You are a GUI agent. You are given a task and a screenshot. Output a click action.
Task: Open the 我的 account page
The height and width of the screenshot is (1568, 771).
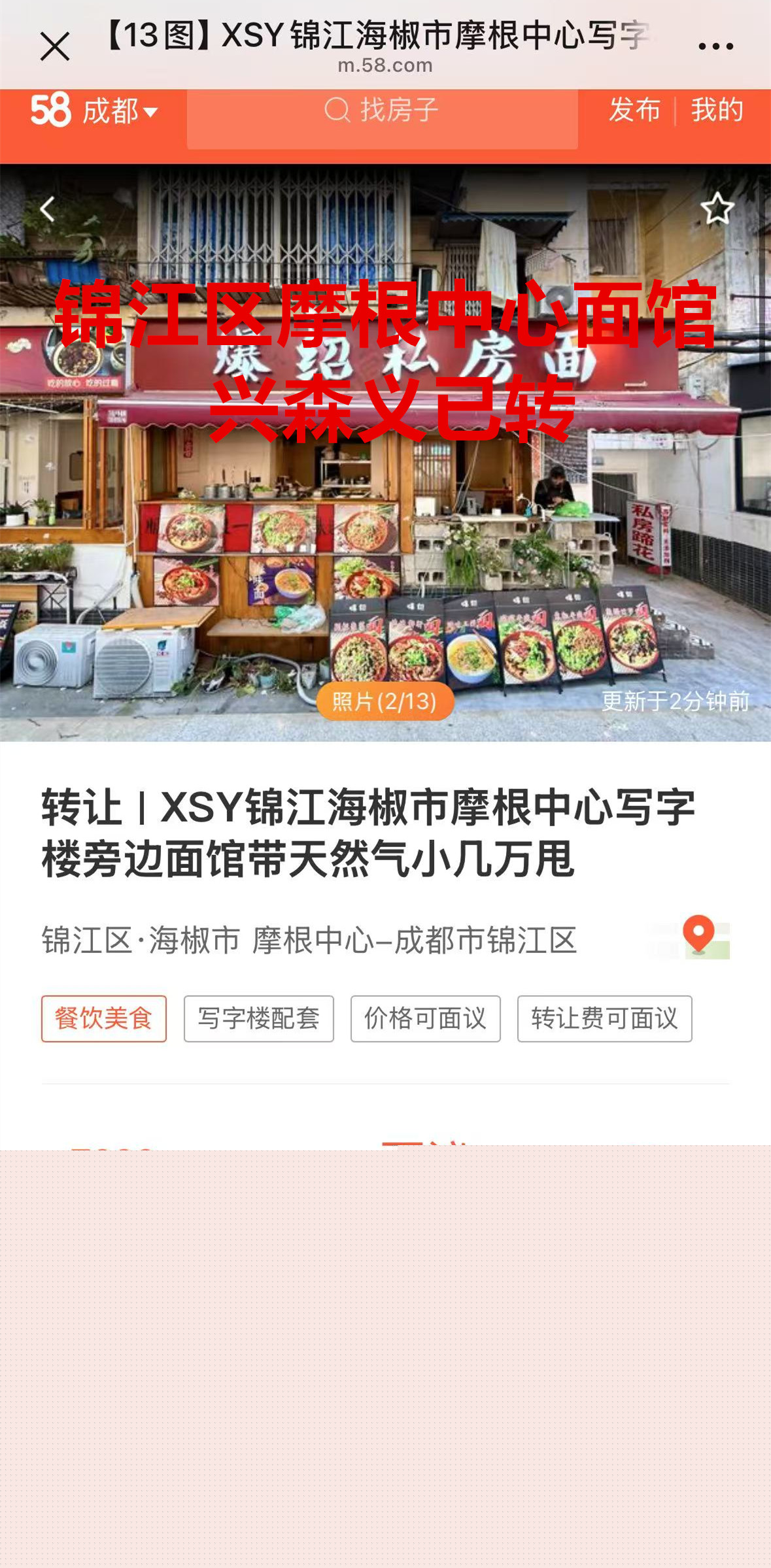tap(717, 110)
